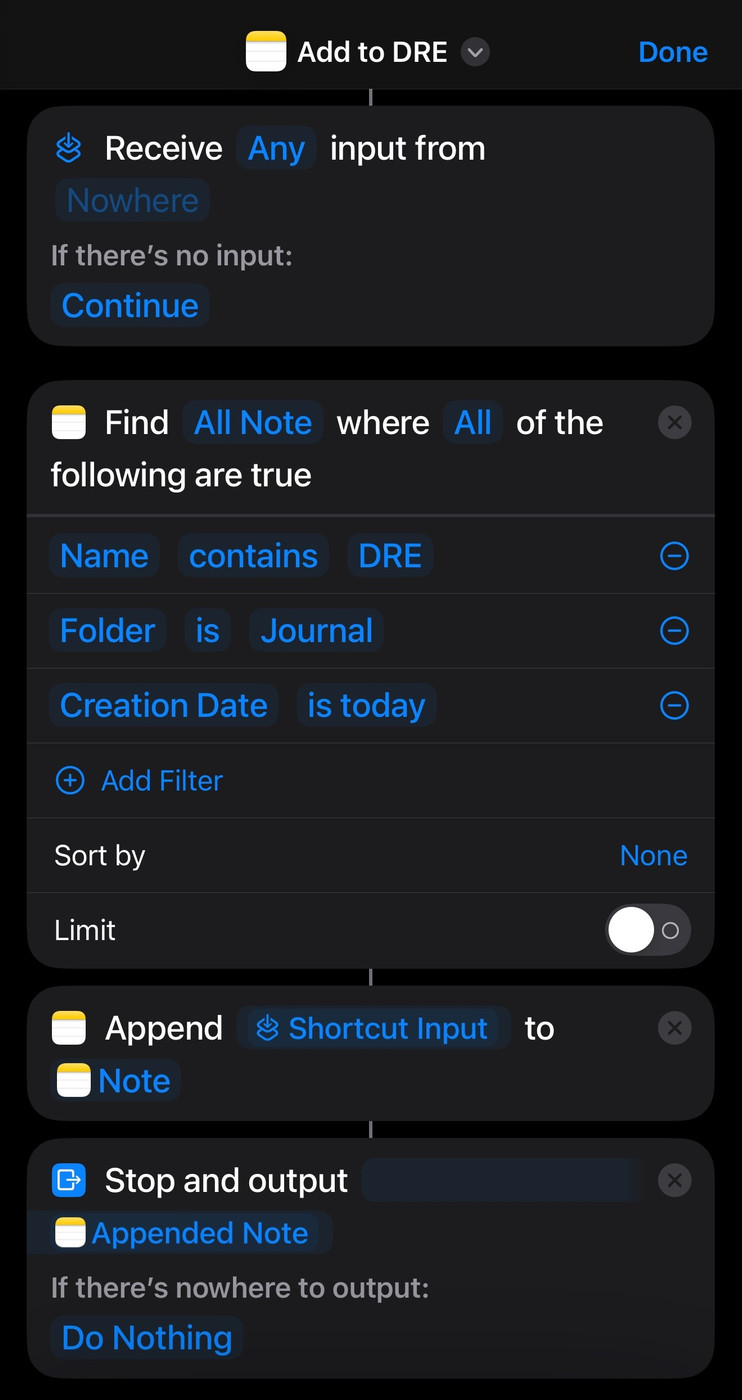
Task: Change the Any input type
Action: pos(276,149)
